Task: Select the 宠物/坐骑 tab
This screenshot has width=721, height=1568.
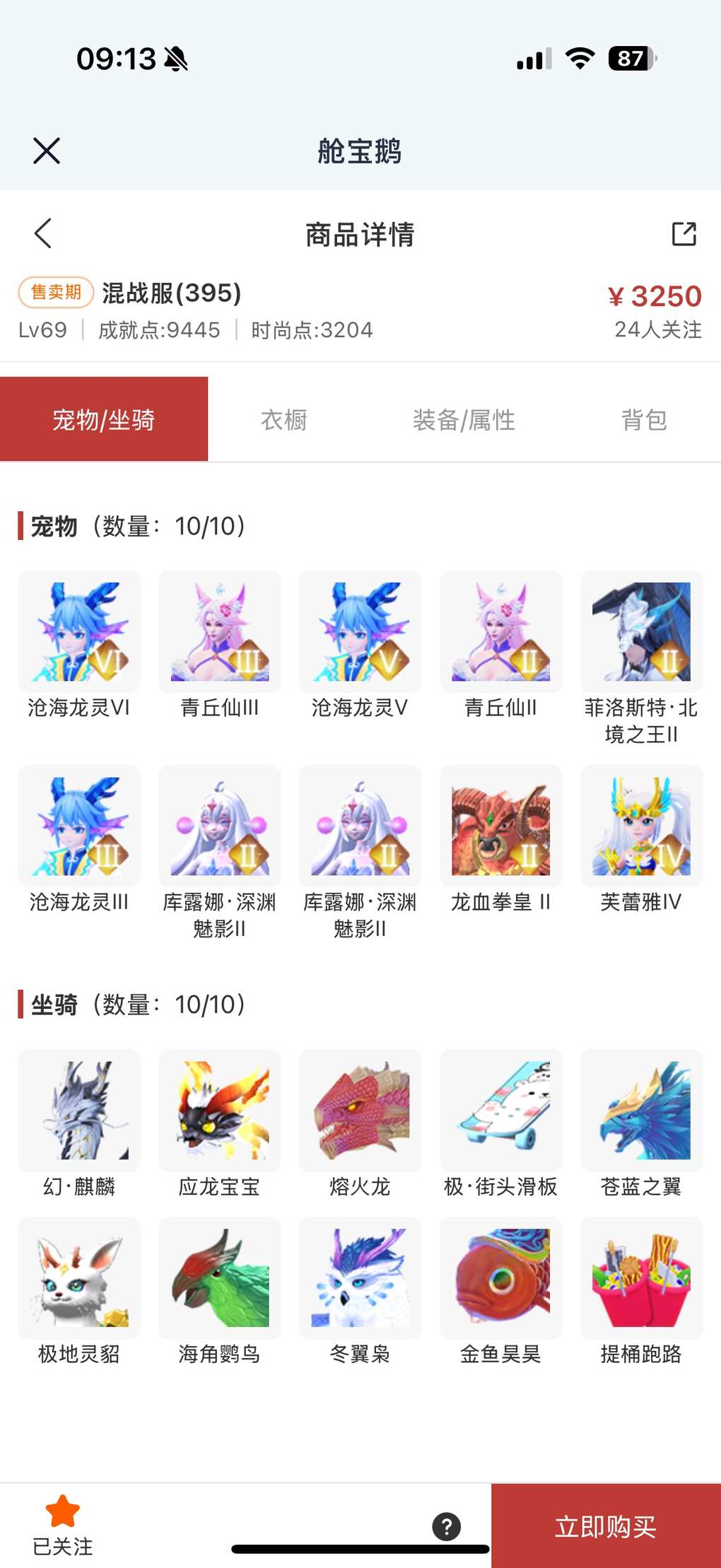Action: (104, 420)
